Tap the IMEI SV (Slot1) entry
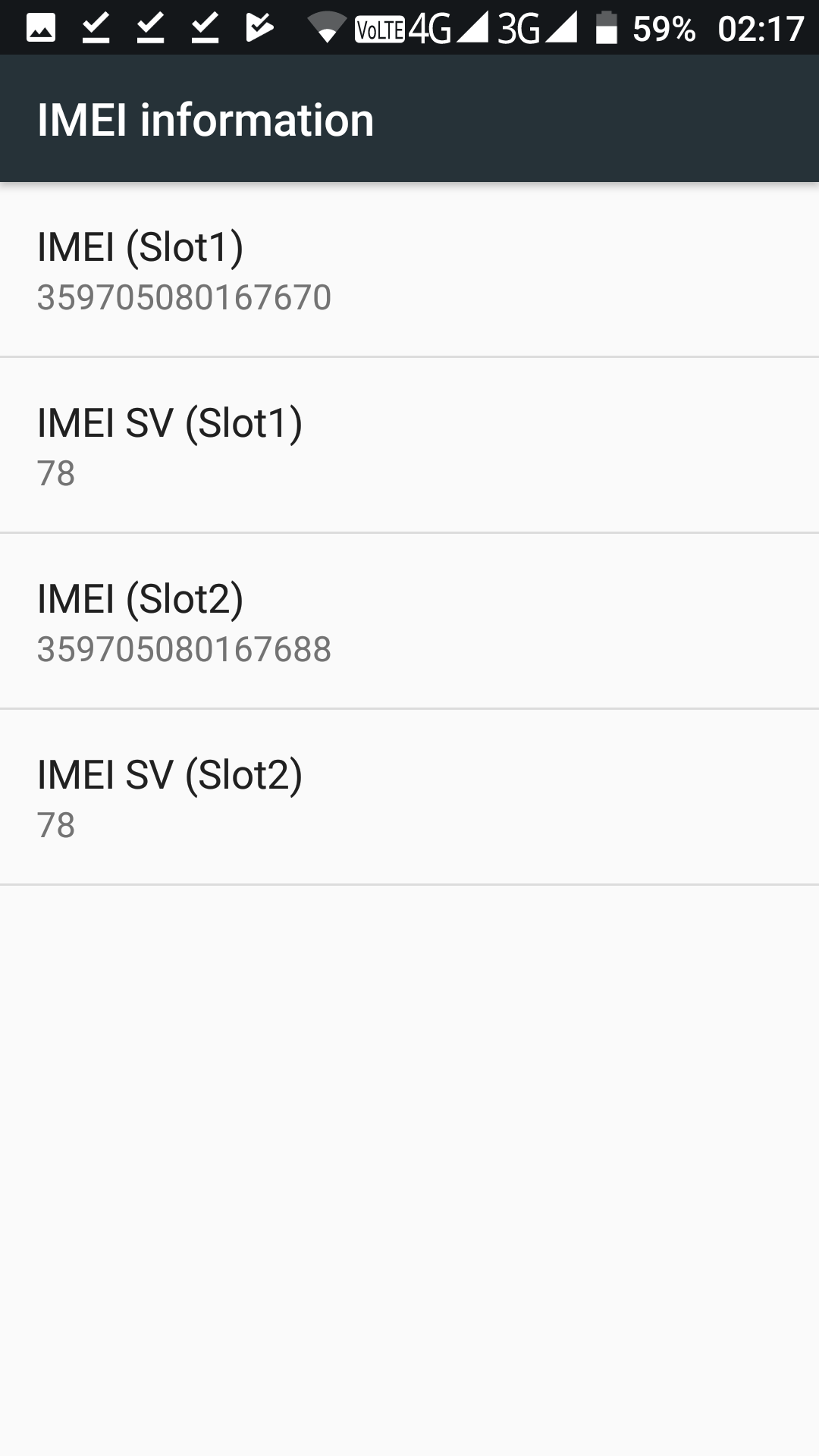Viewport: 819px width, 1456px height. click(409, 446)
